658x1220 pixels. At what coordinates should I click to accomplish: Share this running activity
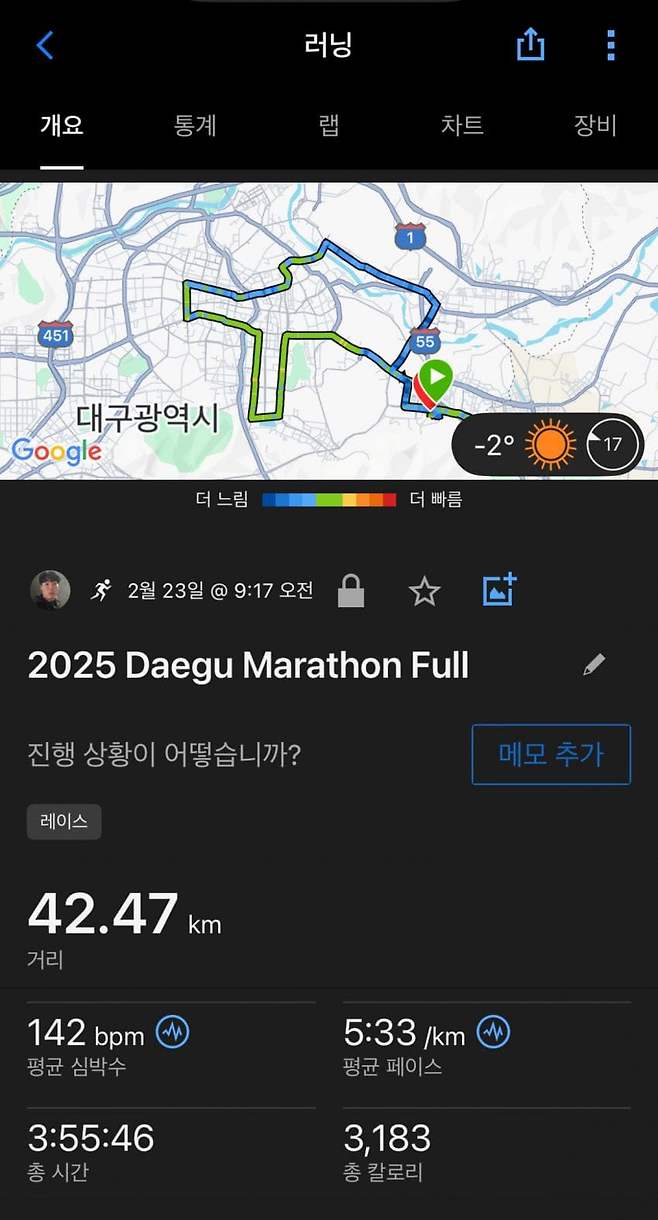pyautogui.click(x=531, y=45)
